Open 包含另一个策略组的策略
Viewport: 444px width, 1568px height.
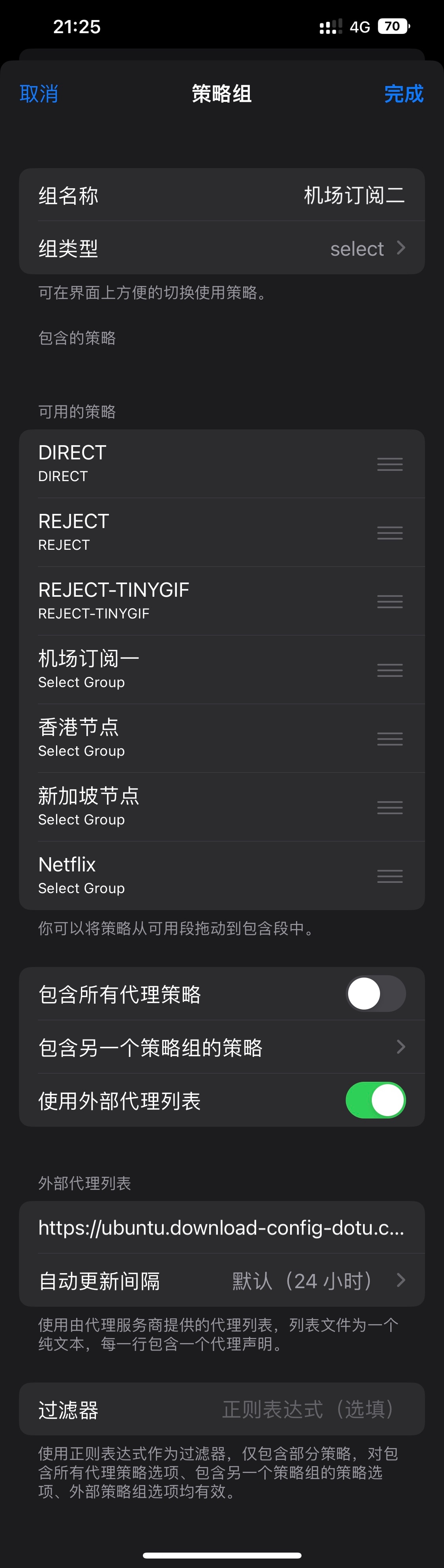point(222,1047)
